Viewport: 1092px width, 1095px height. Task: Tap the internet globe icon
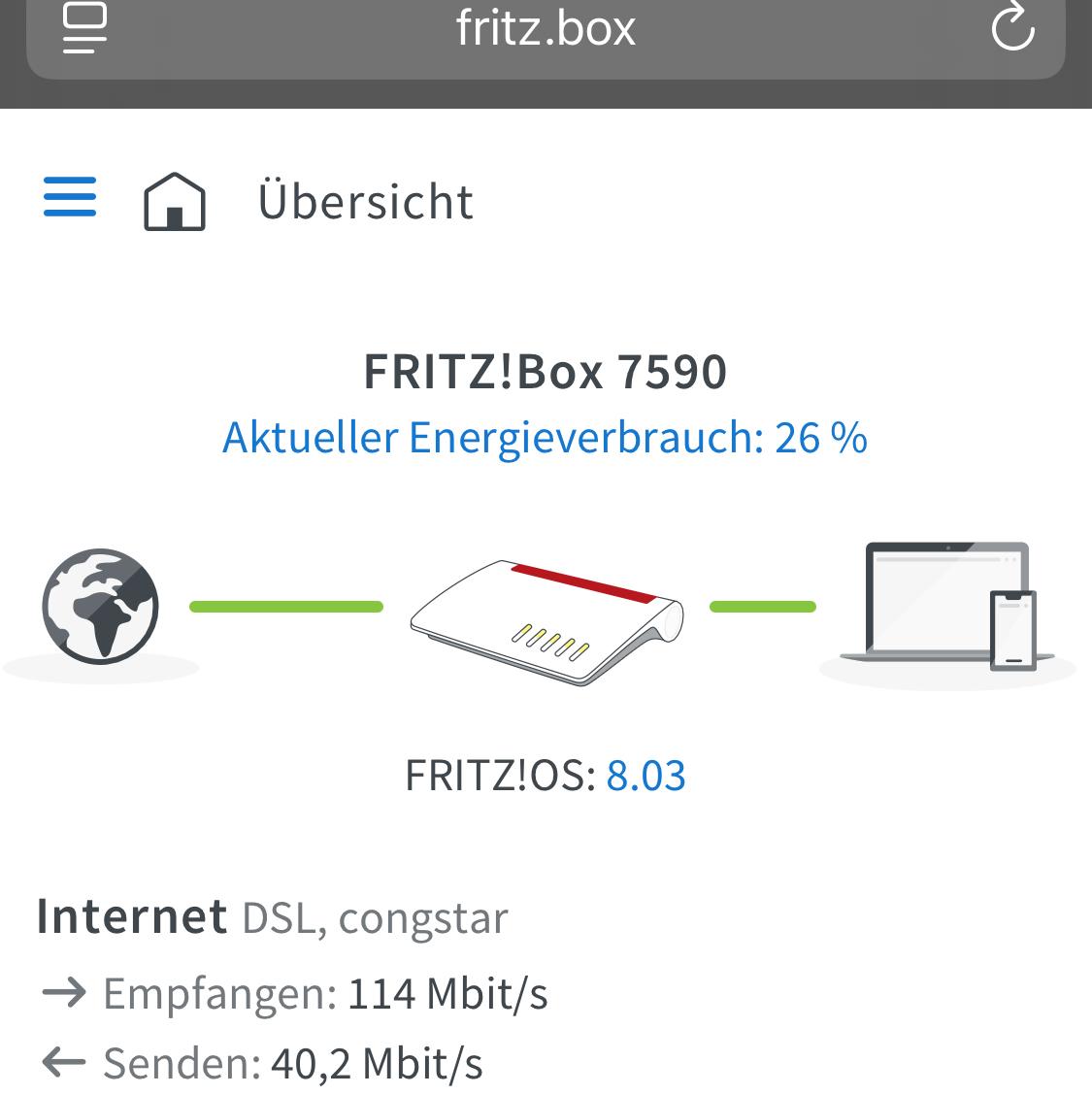point(100,607)
